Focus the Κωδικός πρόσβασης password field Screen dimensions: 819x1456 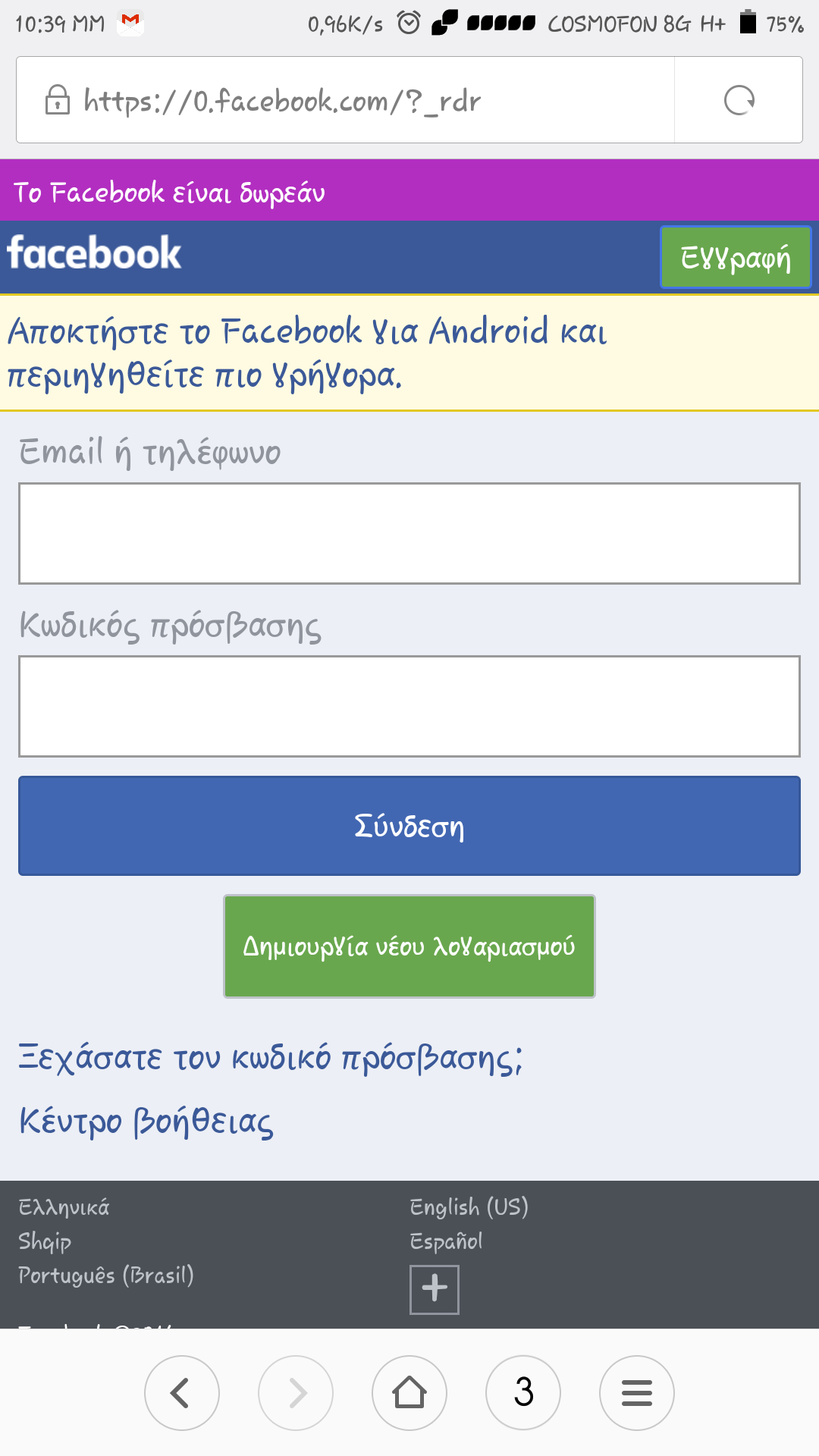(409, 706)
